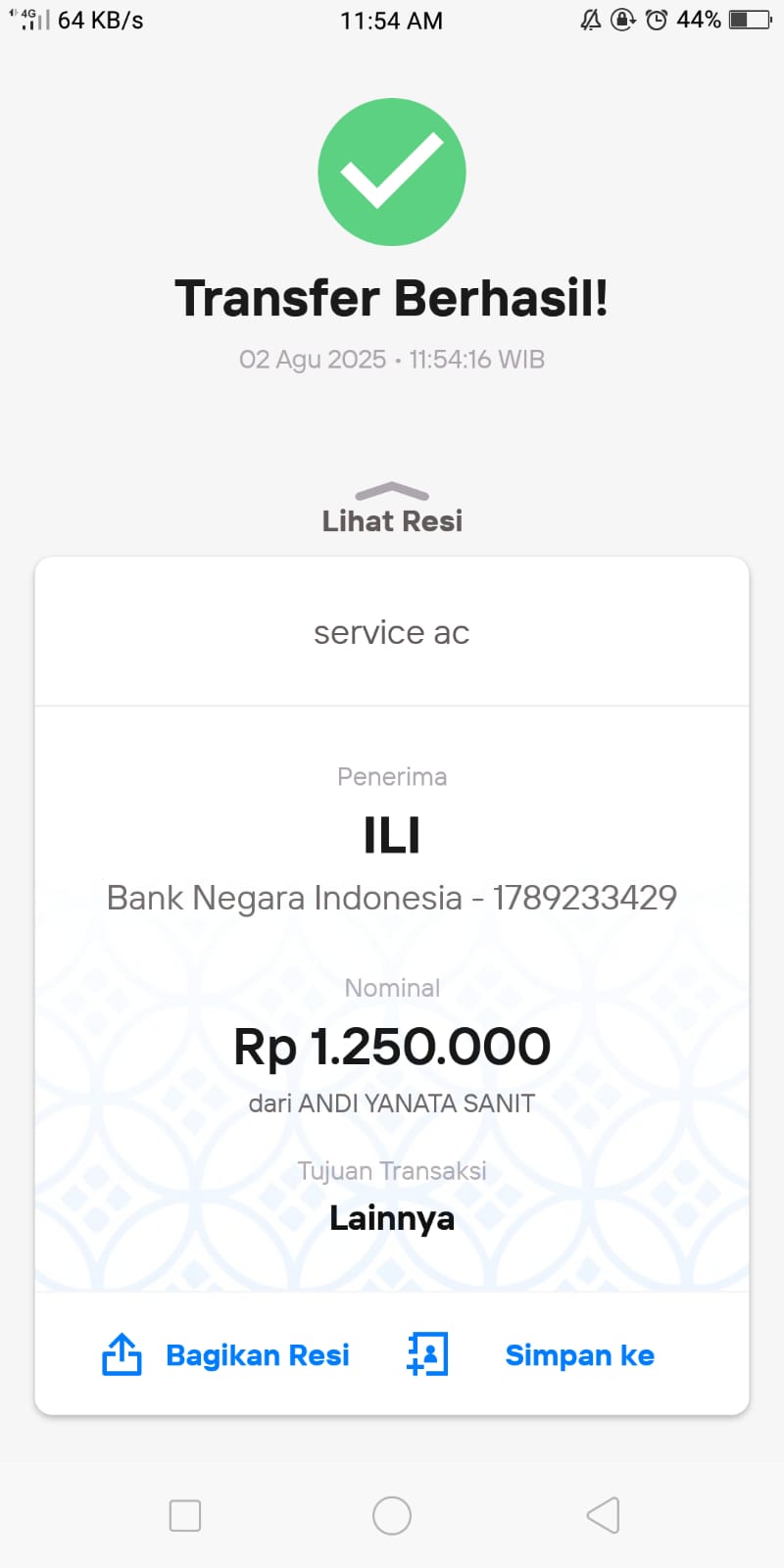
Task: Go back with the system back button
Action: coord(603,1515)
